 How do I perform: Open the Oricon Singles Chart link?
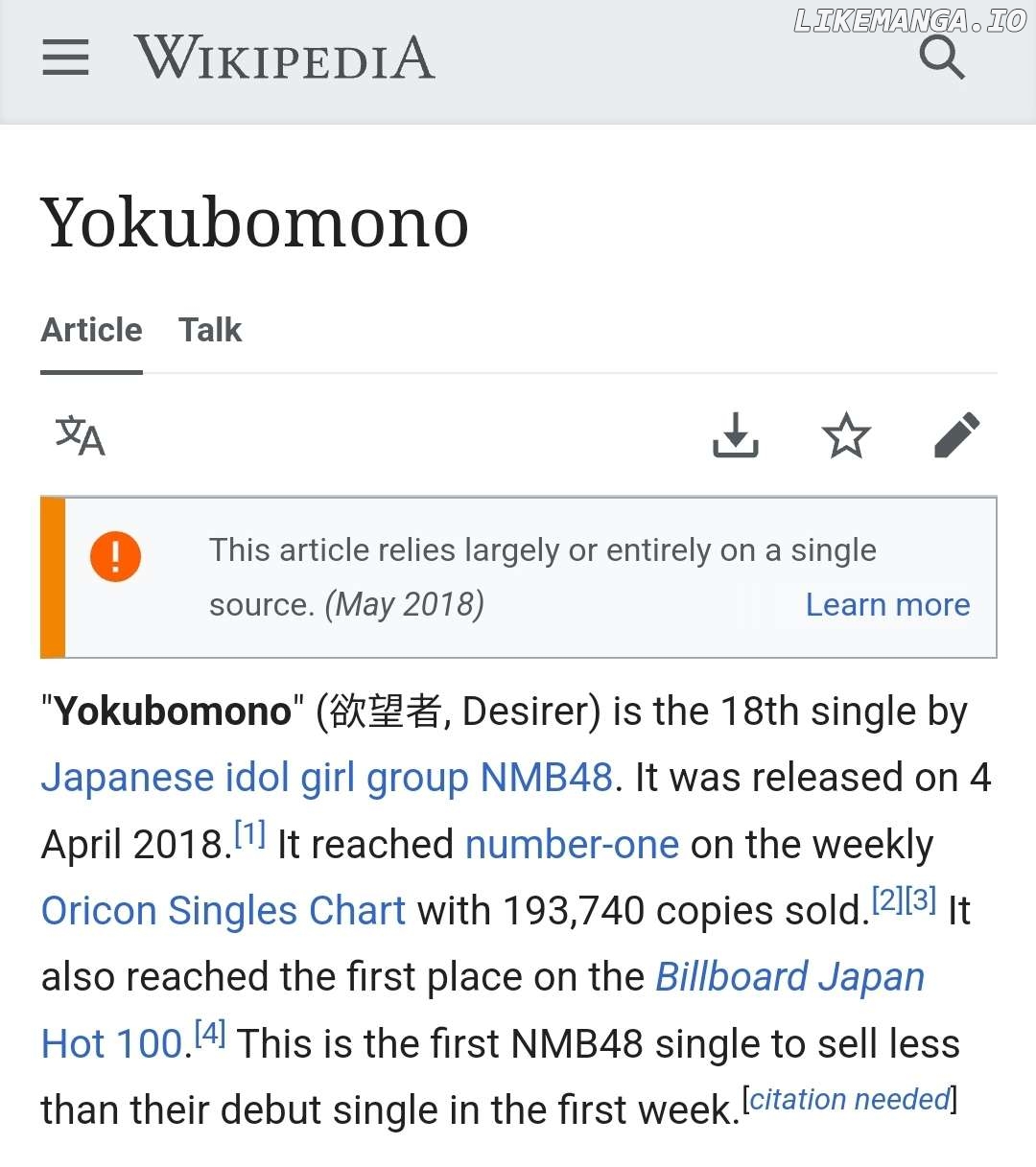(224, 911)
